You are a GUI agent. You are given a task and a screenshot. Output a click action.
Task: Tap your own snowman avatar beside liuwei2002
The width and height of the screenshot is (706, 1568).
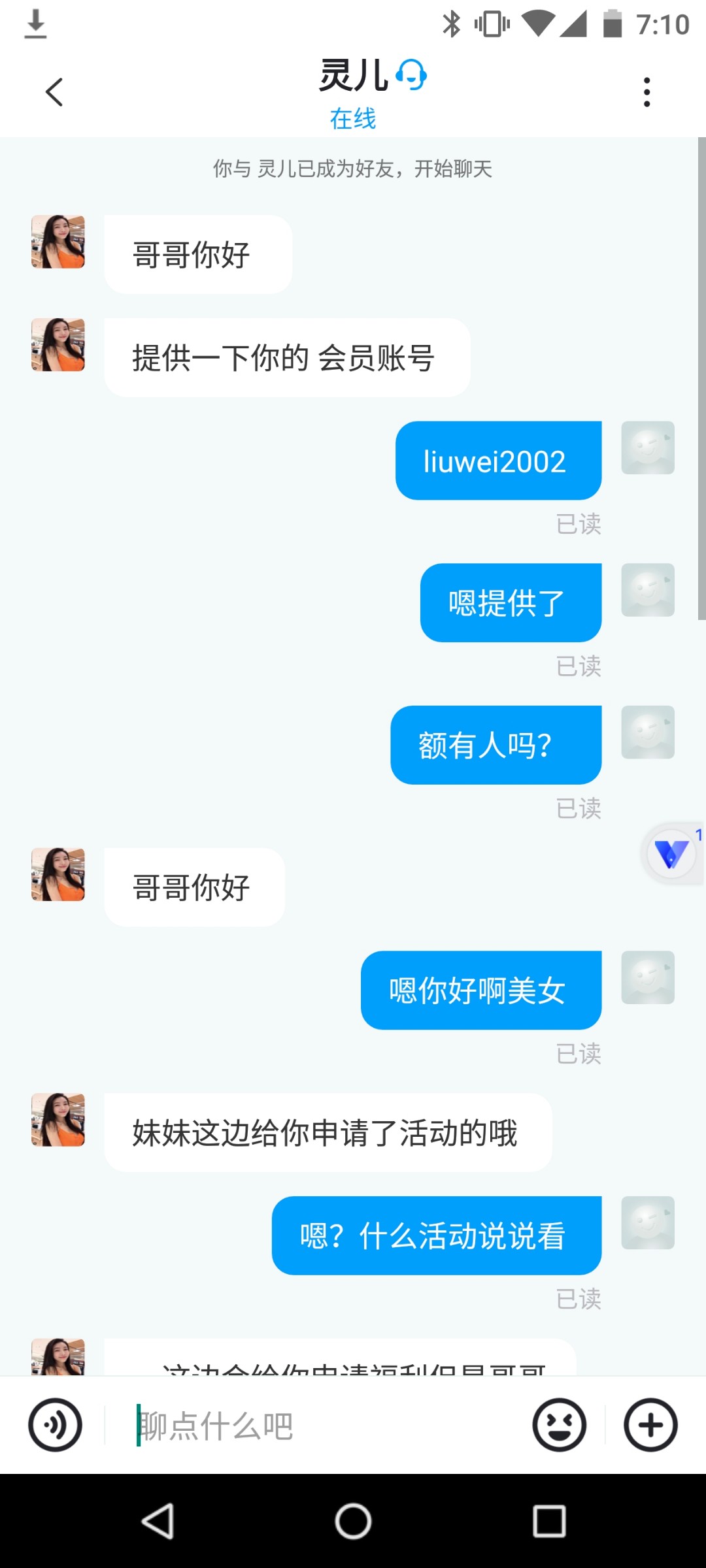click(648, 448)
